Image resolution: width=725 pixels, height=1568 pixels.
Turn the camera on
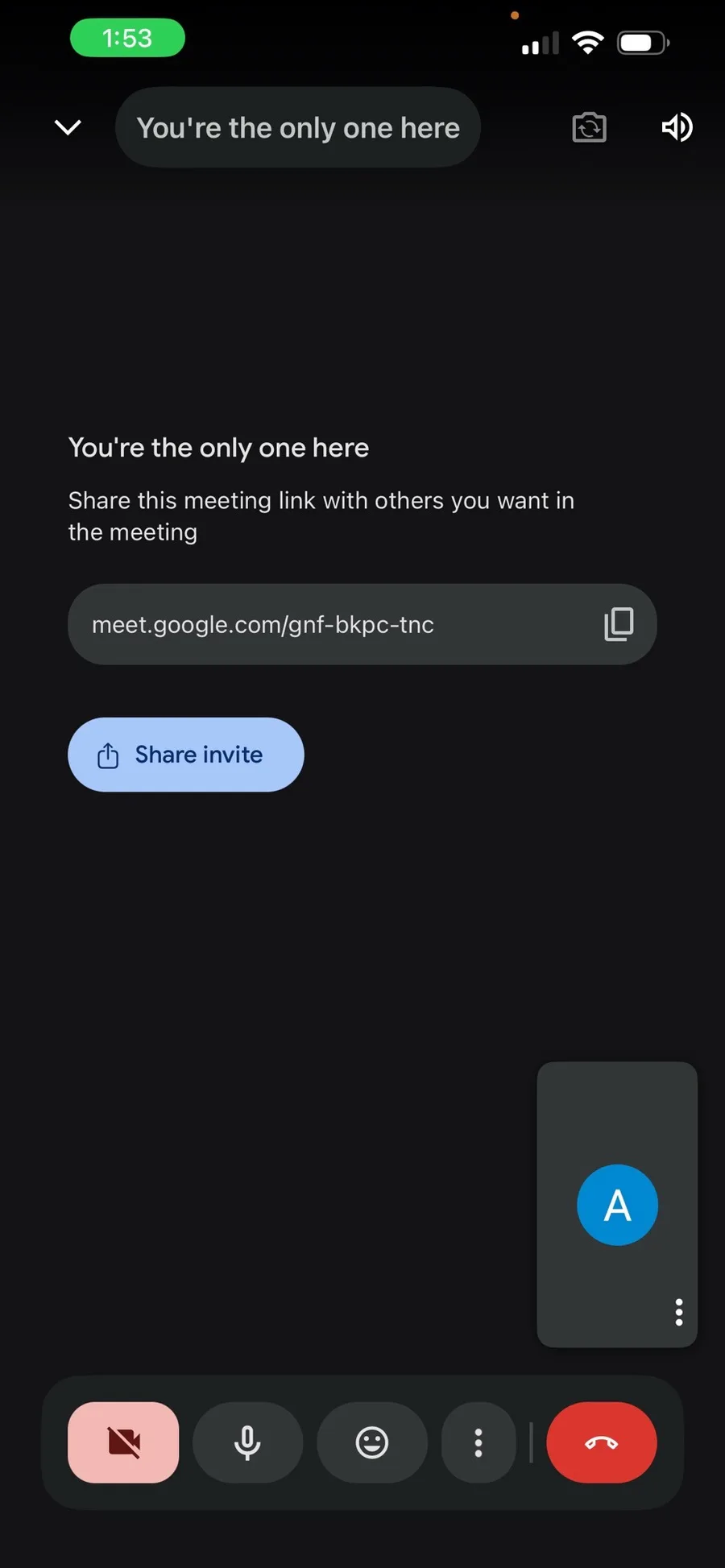pyautogui.click(x=123, y=1442)
